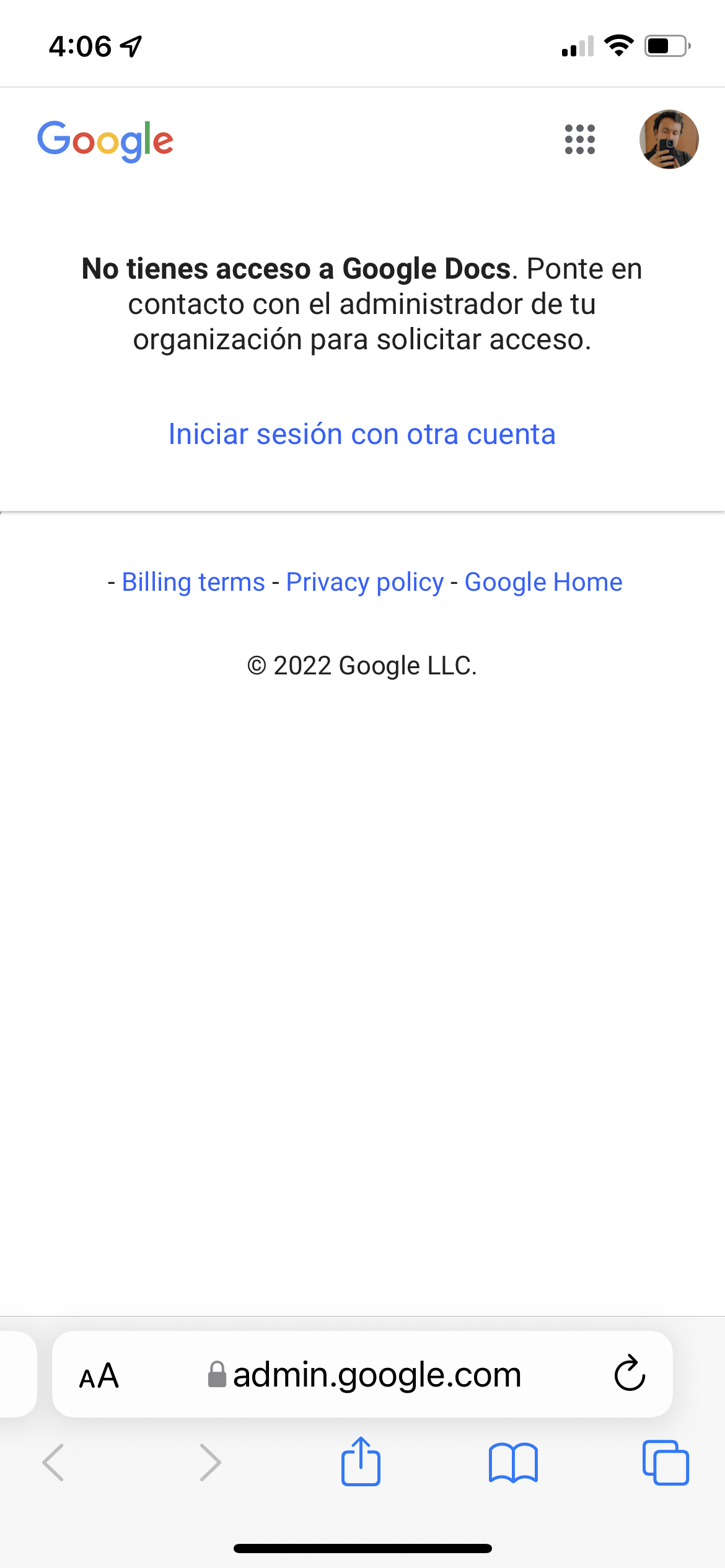The height and width of the screenshot is (1568, 725).
Task: Open the Billing terms link
Action: pyautogui.click(x=193, y=582)
